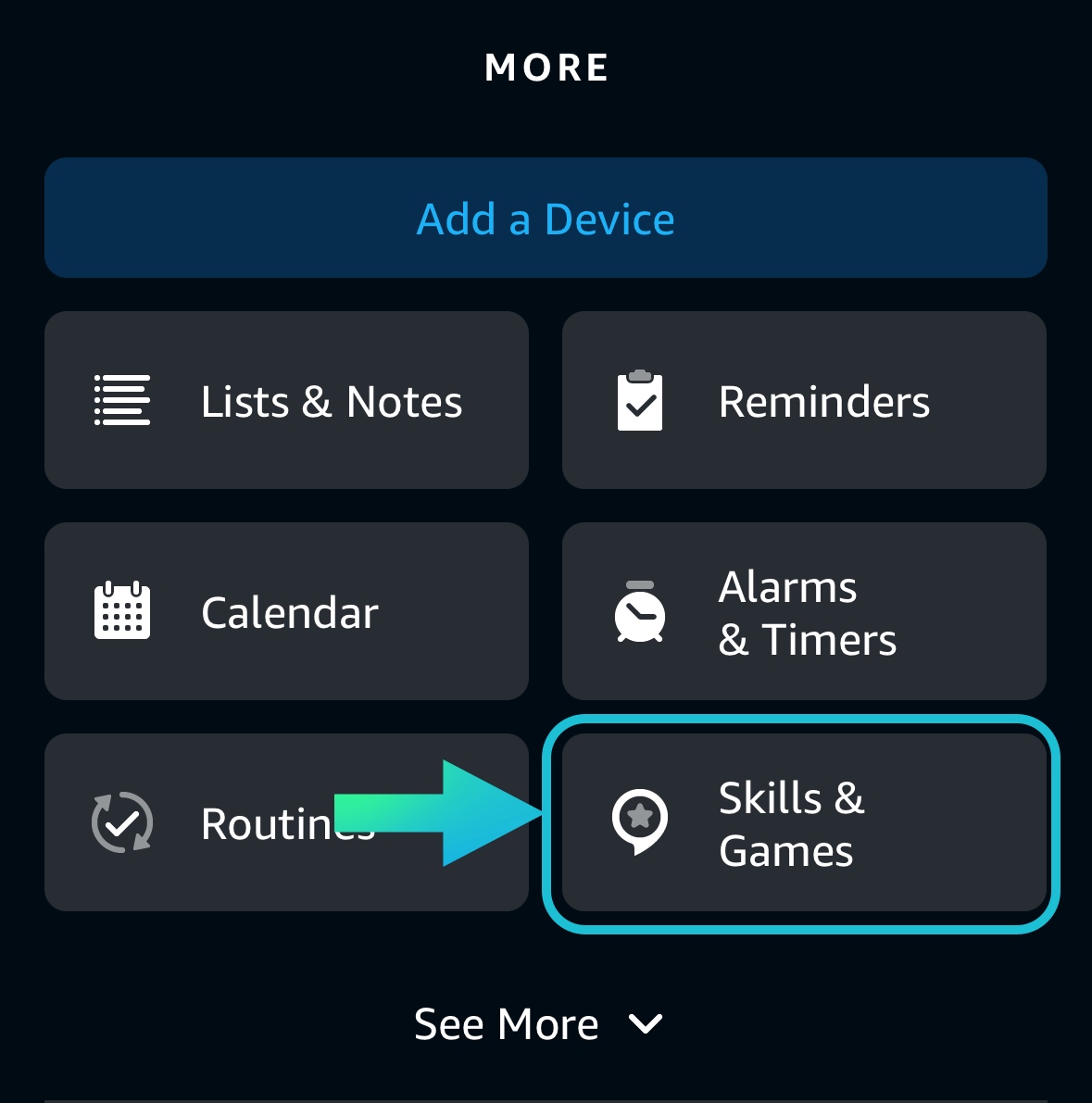1092x1103 pixels.
Task: Expand the See More section
Action: point(538,1023)
